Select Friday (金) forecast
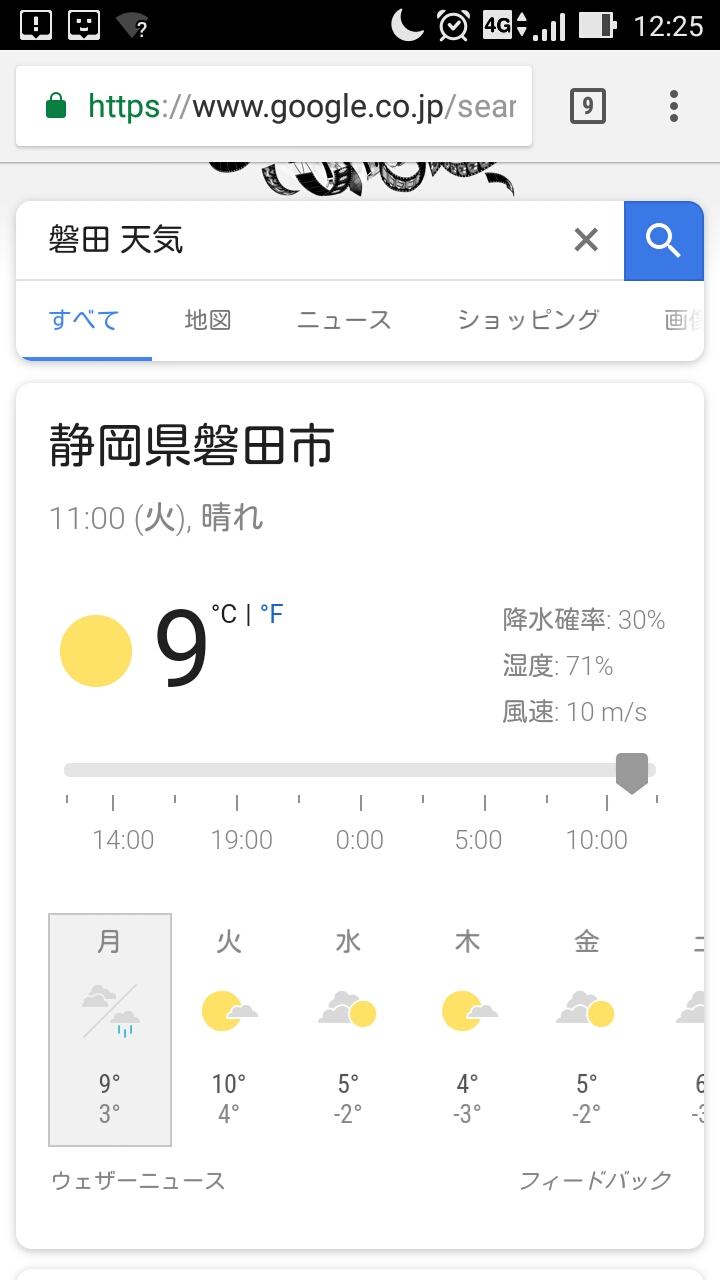 (586, 1030)
